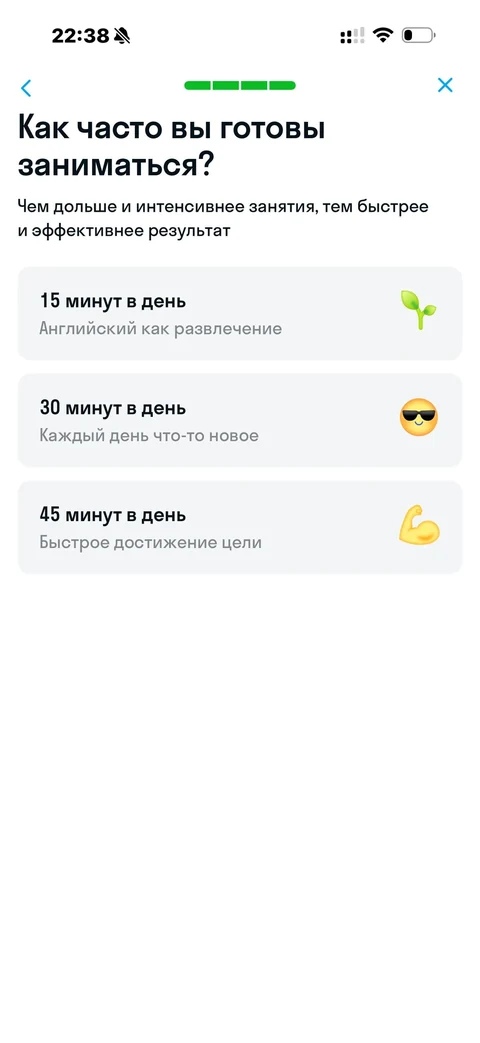
Task: Choose 30 минут в день
Action: [x=239, y=420]
